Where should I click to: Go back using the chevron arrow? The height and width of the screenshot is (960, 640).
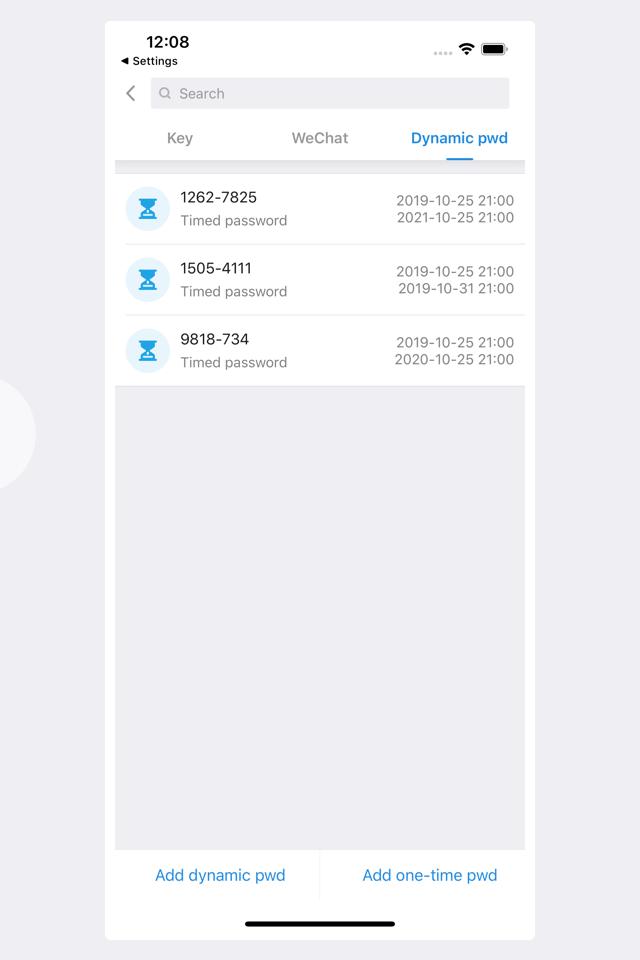click(131, 93)
